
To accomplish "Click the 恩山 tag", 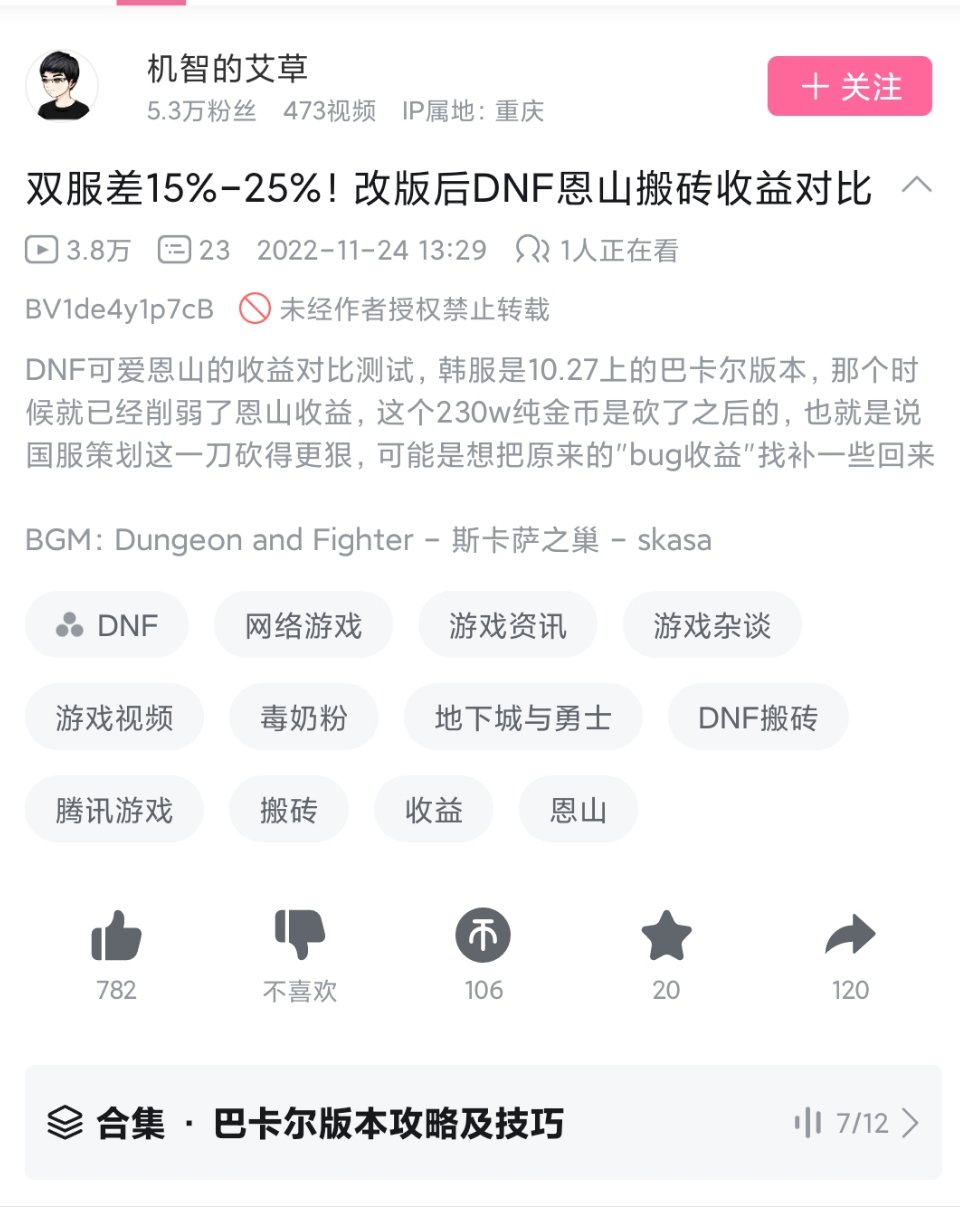I will pyautogui.click(x=578, y=809).
